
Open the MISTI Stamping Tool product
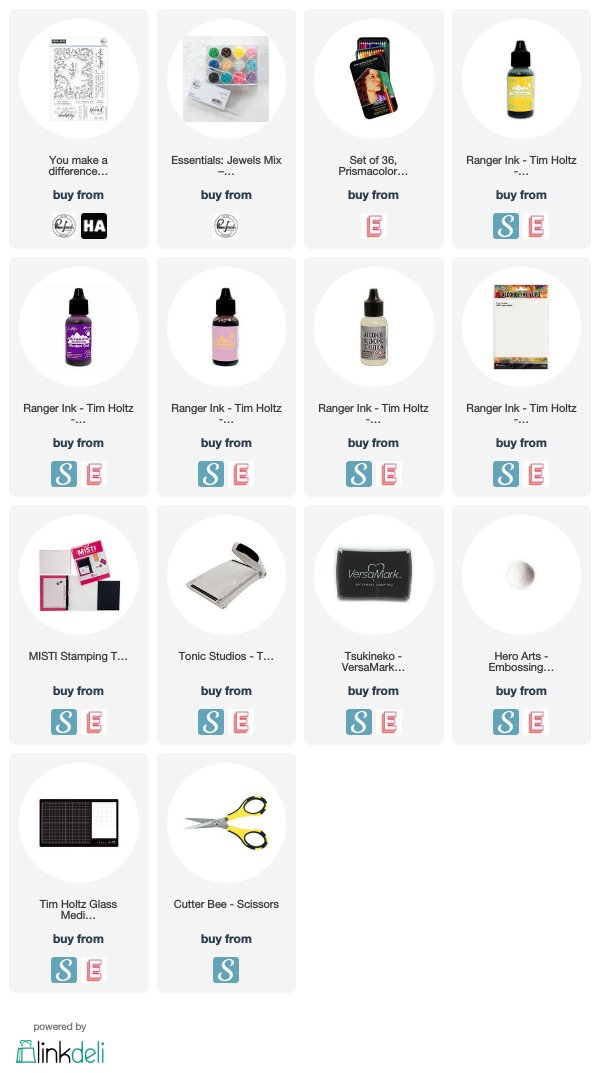[x=79, y=575]
